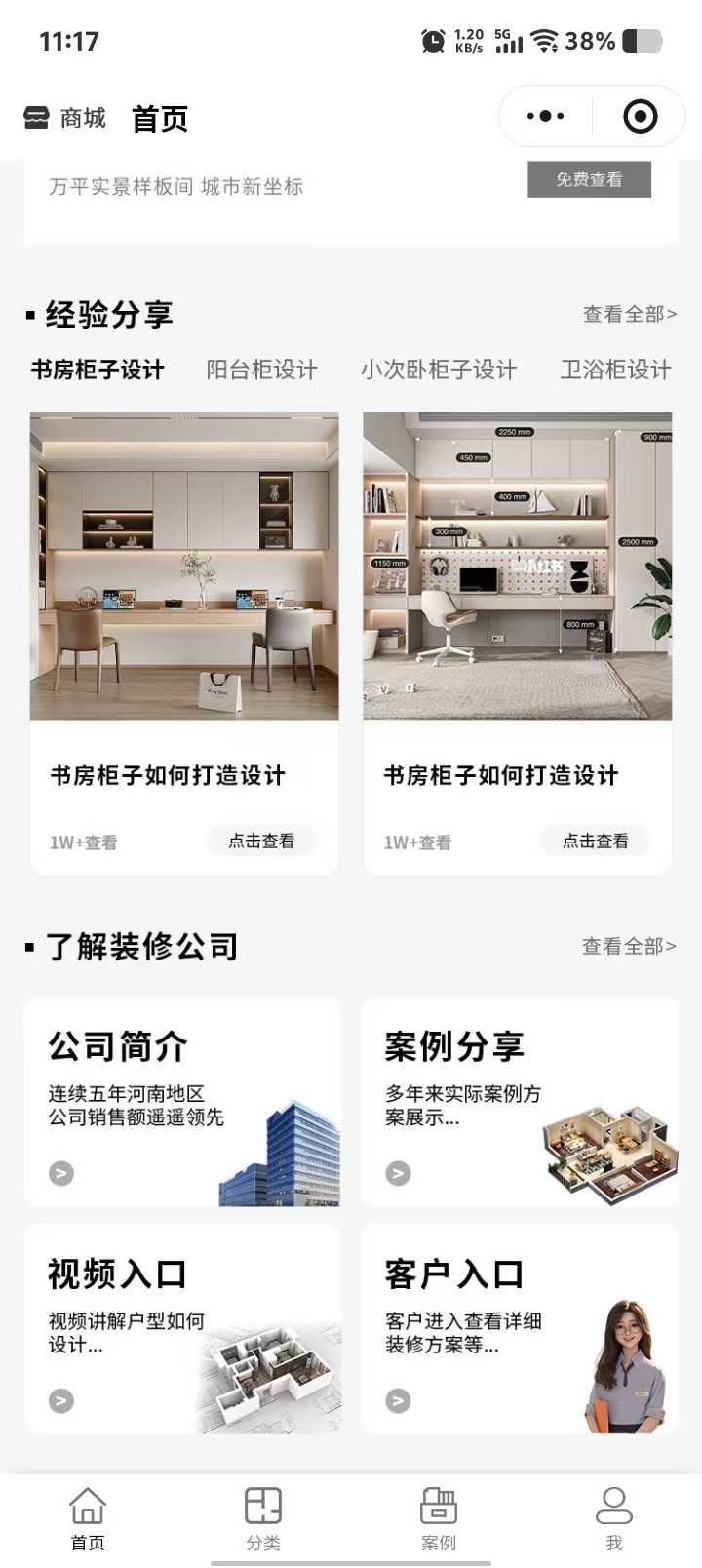Tap 点击查看 on the two-chair study card

pos(261,841)
